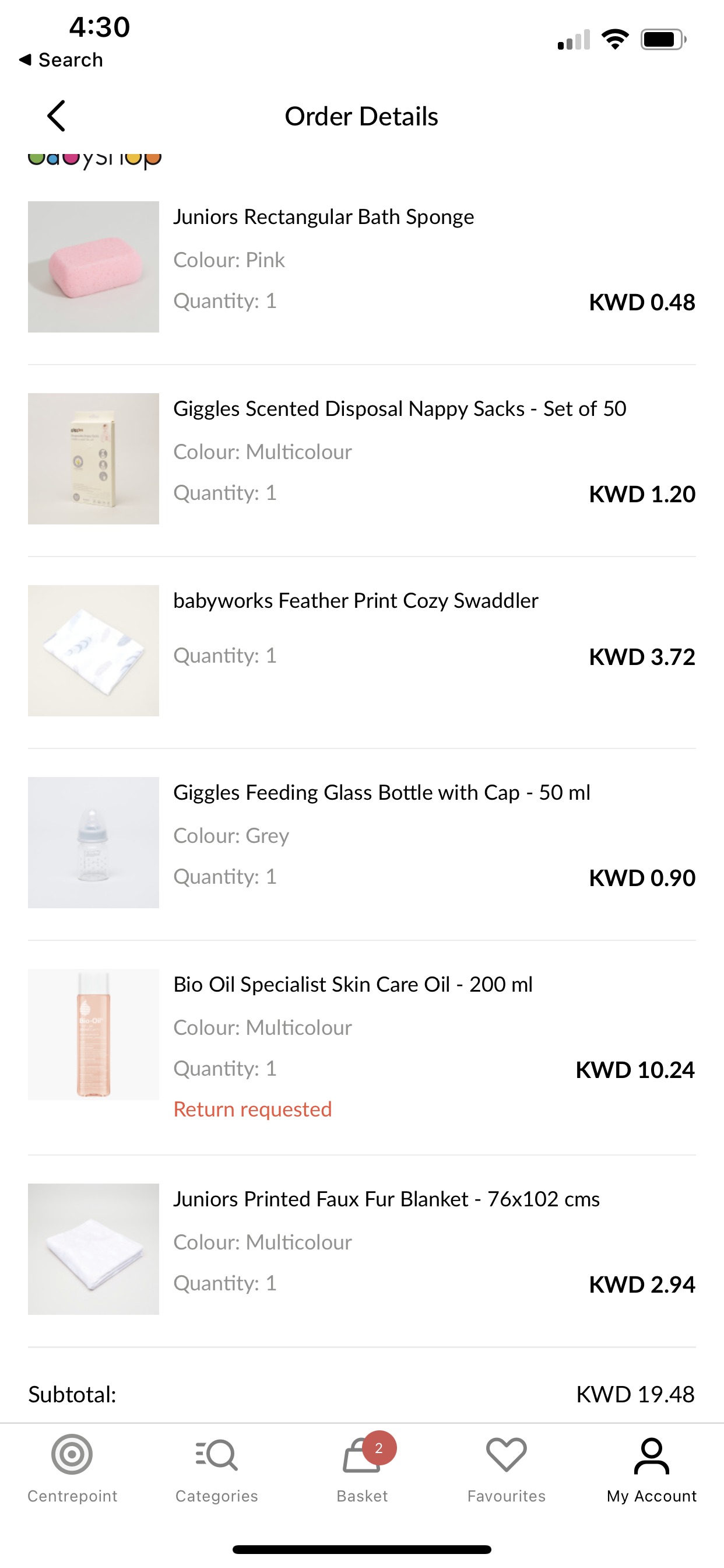View Giggles Scented Disposal Nappy Sacks item
Viewport: 724px width, 1568px height.
[399, 409]
